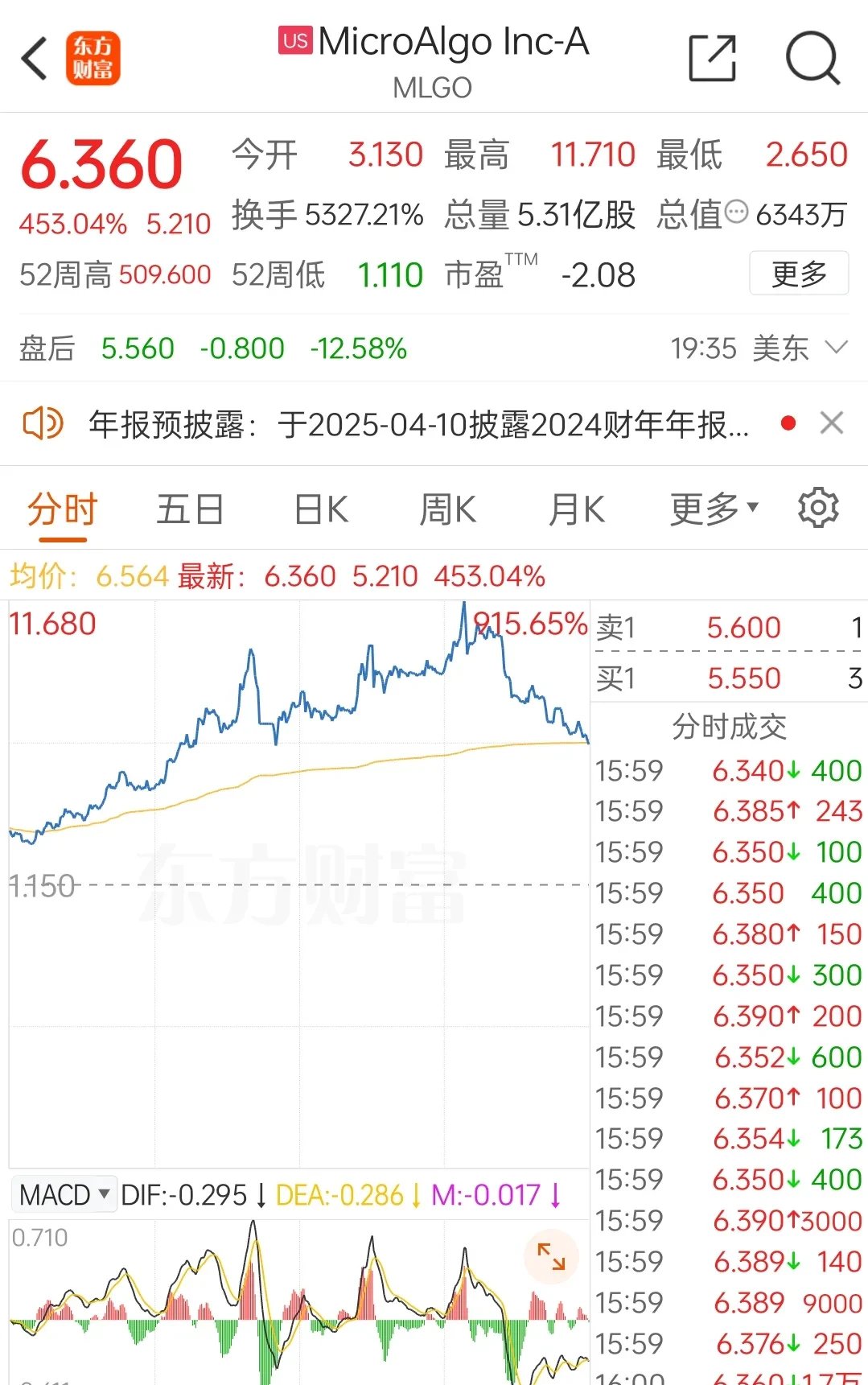This screenshot has height=1385, width=868.
Task: Tap the back arrow to return
Action: pyautogui.click(x=32, y=58)
